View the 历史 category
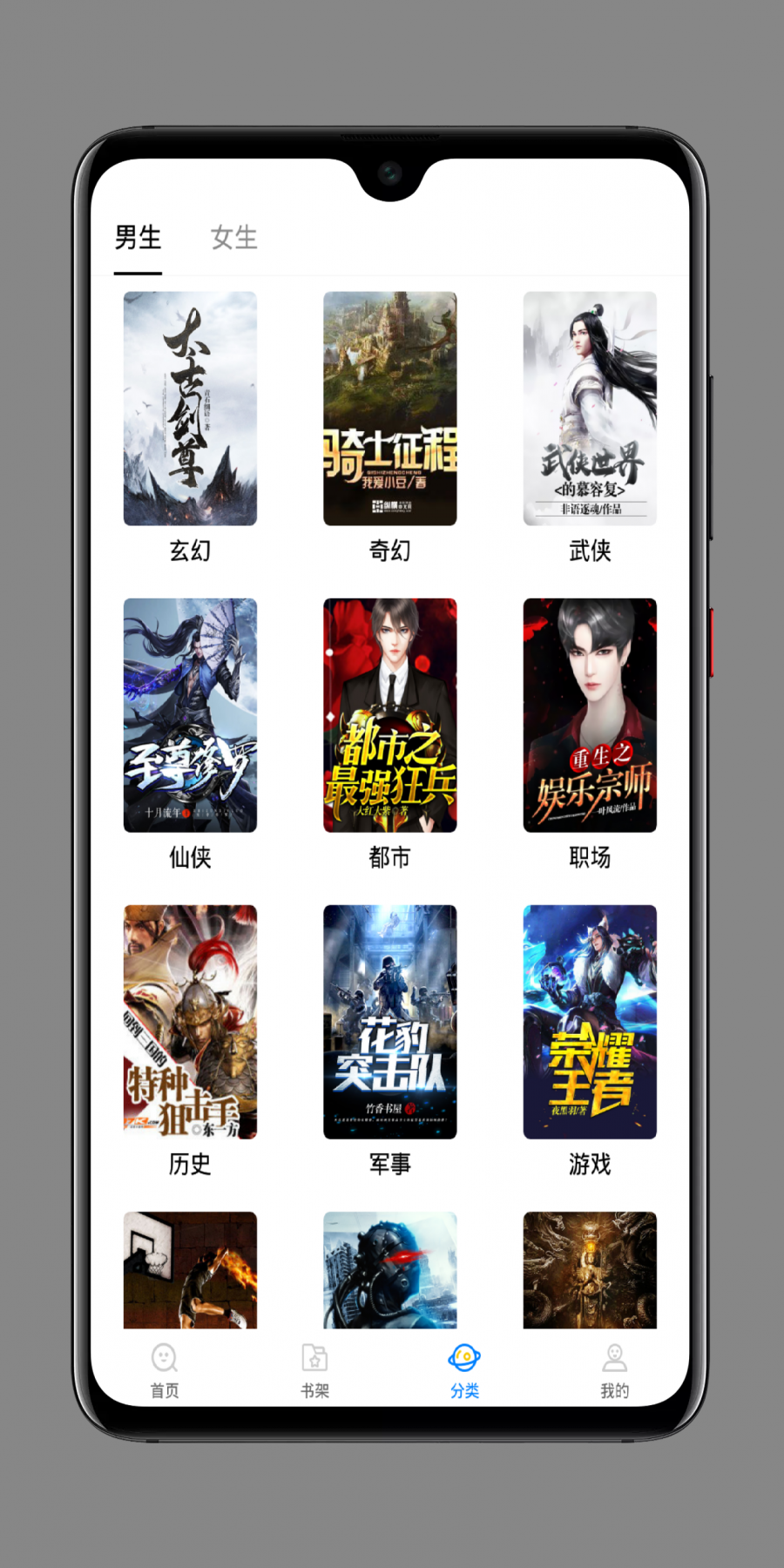 [190, 1023]
